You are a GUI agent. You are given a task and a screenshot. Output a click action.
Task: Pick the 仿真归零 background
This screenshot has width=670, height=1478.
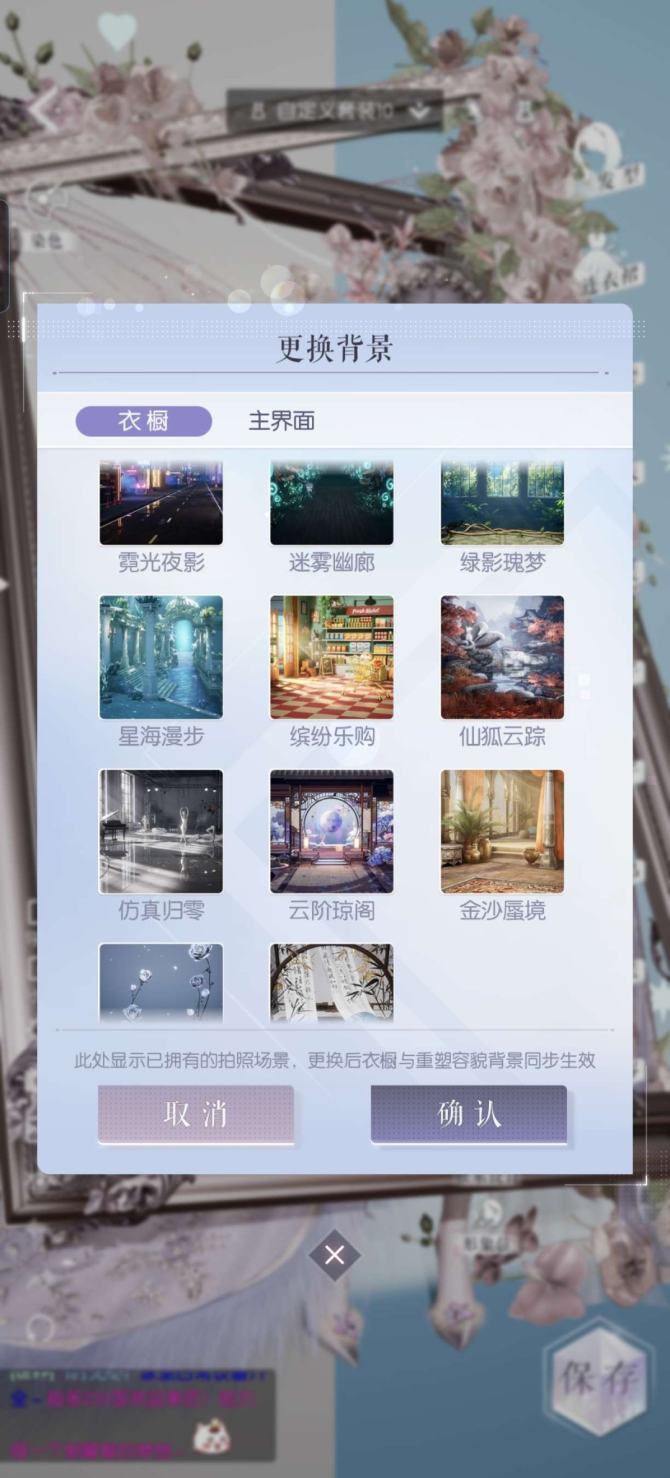[x=161, y=831]
